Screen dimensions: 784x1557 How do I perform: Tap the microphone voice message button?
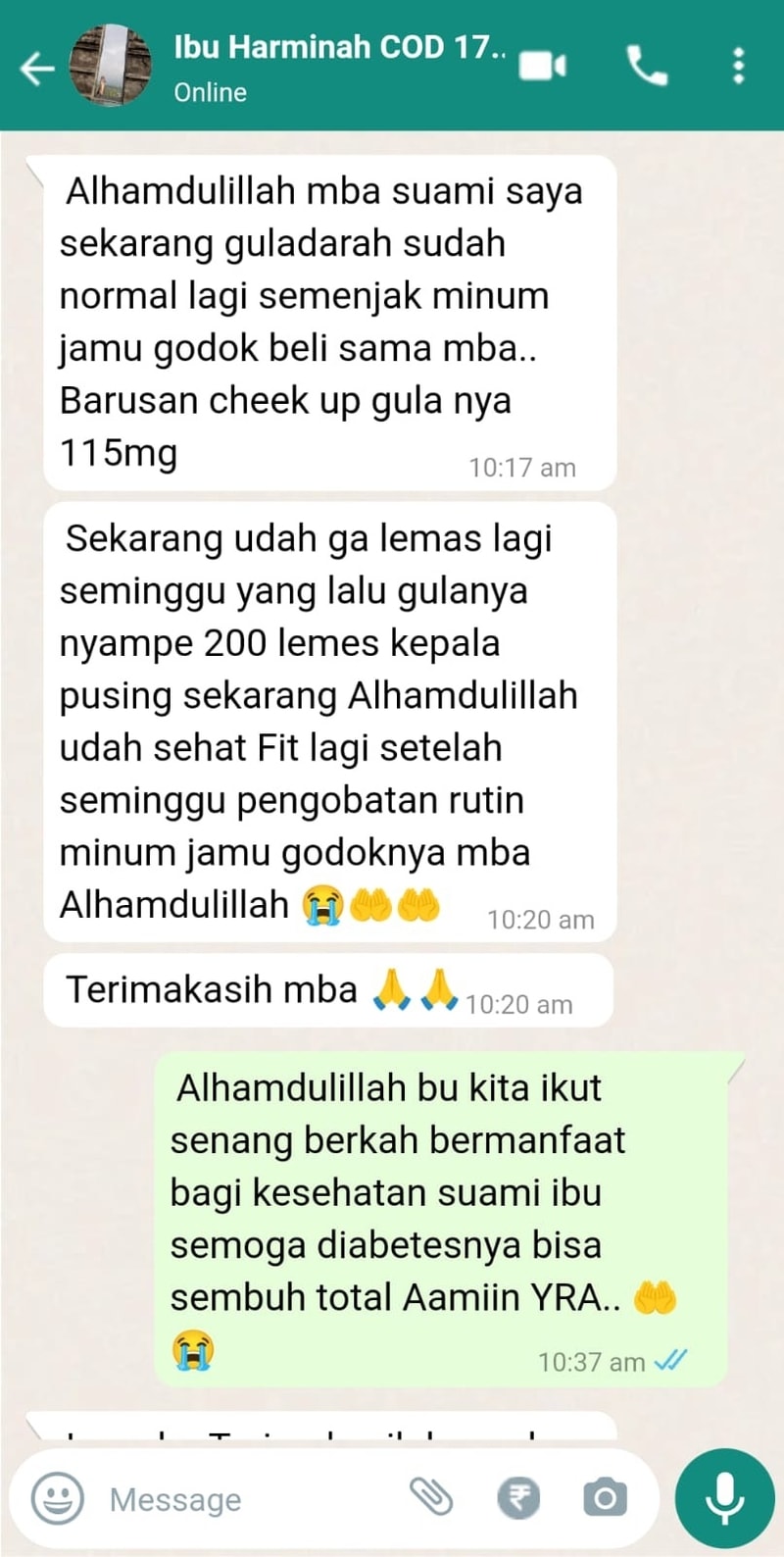725,1498
